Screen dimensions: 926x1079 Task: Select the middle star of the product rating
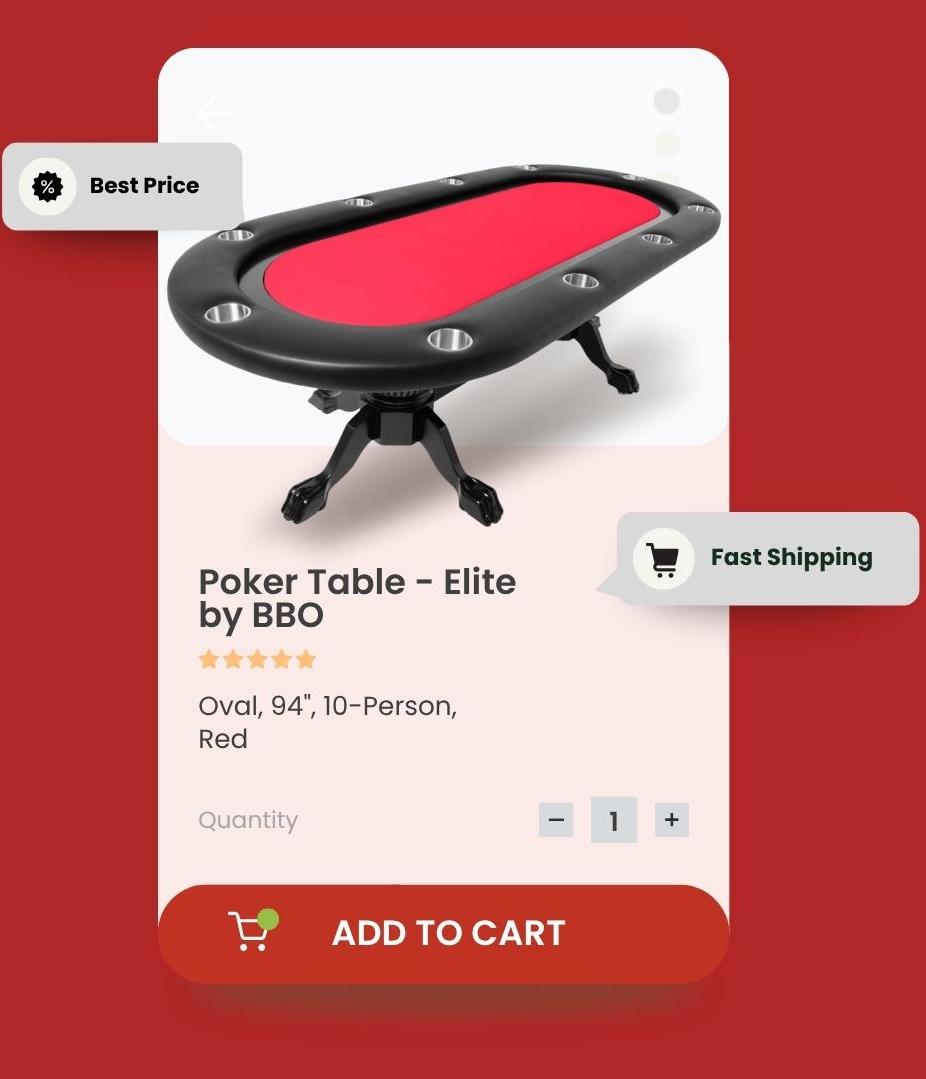coord(258,659)
